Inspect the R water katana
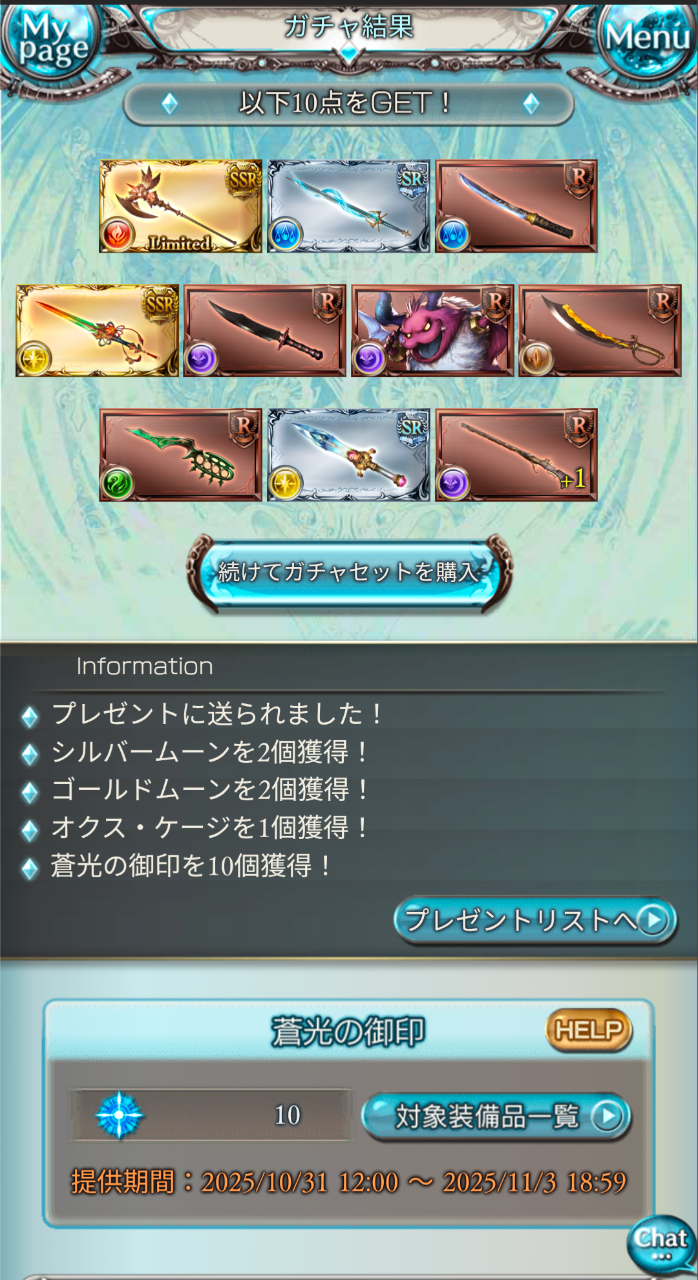The image size is (698, 1280). pyautogui.click(x=516, y=206)
